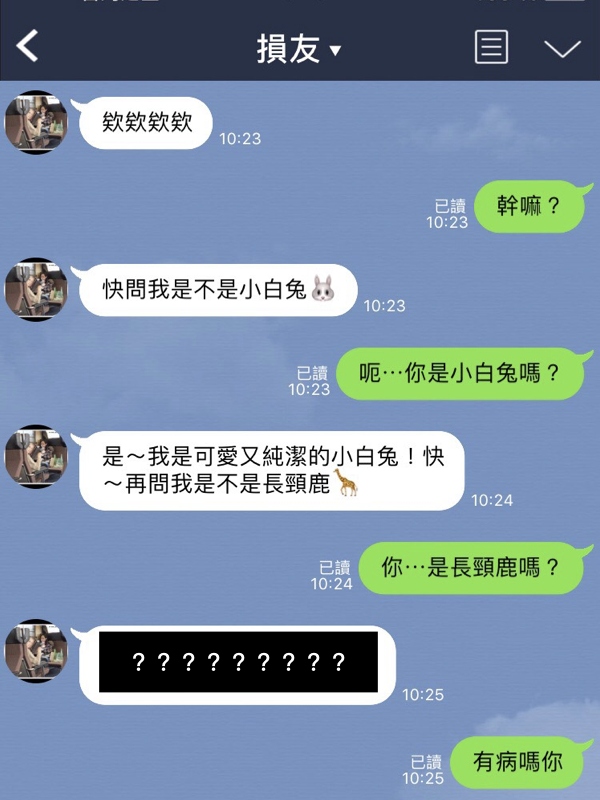Open the chat notes icon
This screenshot has width=600, height=800.
pos(490,47)
